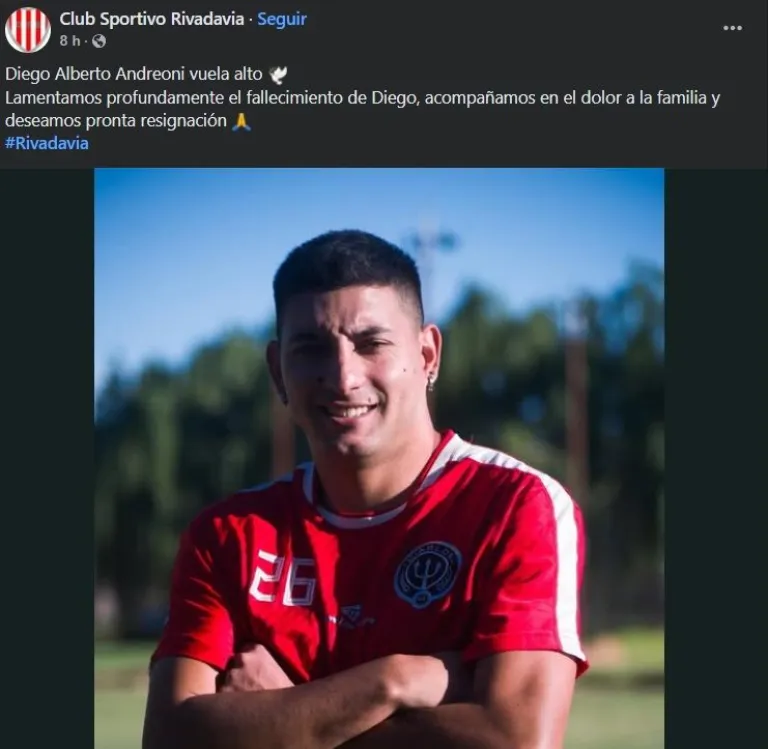Follow the page with Seguir
Viewport: 768px width, 749px height.
(282, 19)
